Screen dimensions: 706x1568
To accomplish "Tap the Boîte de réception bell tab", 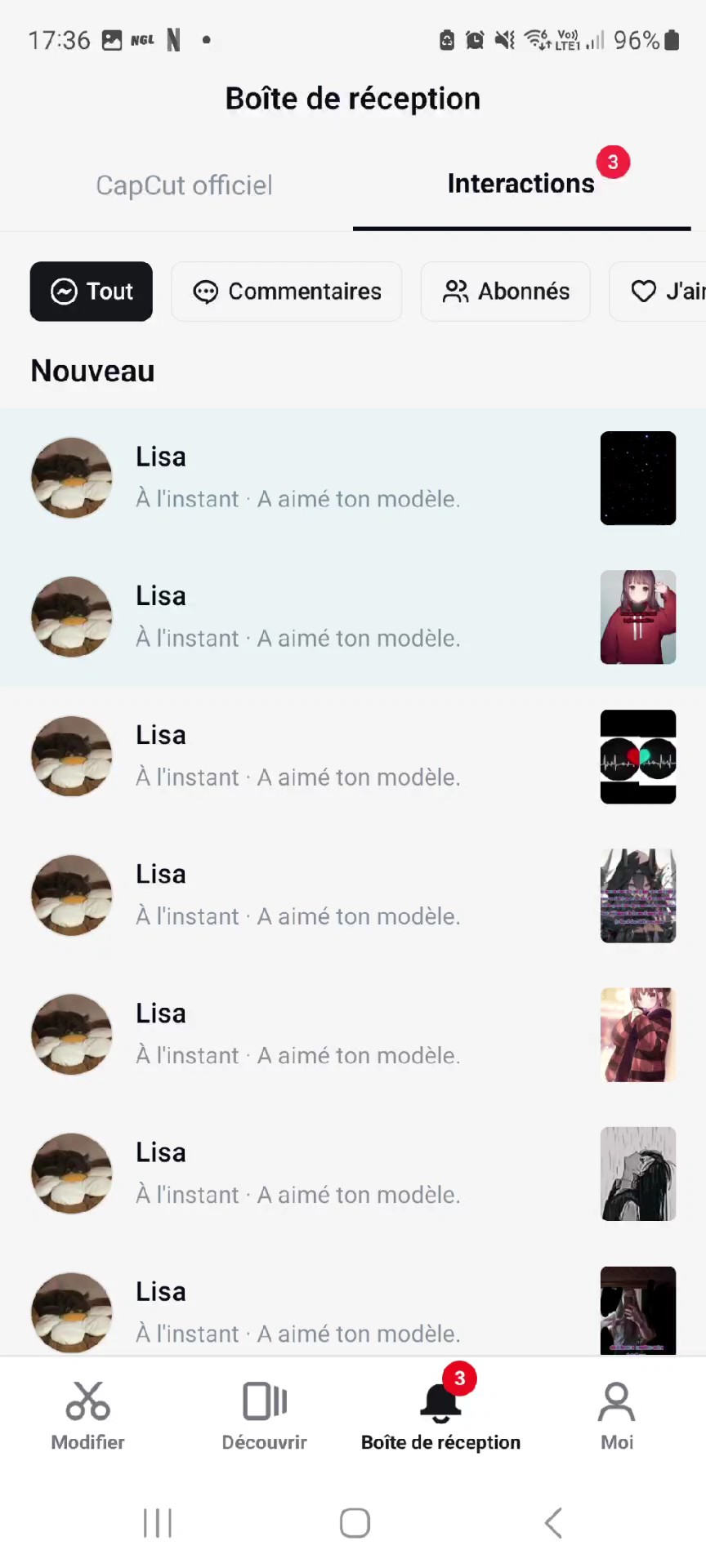I will pyautogui.click(x=440, y=1417).
